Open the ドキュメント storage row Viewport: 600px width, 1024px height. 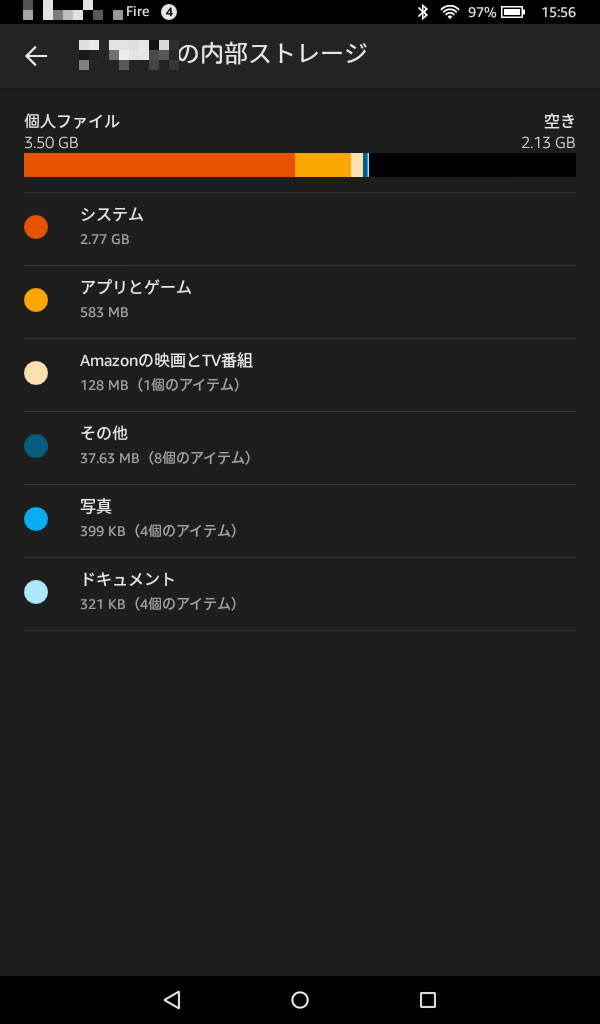point(300,594)
